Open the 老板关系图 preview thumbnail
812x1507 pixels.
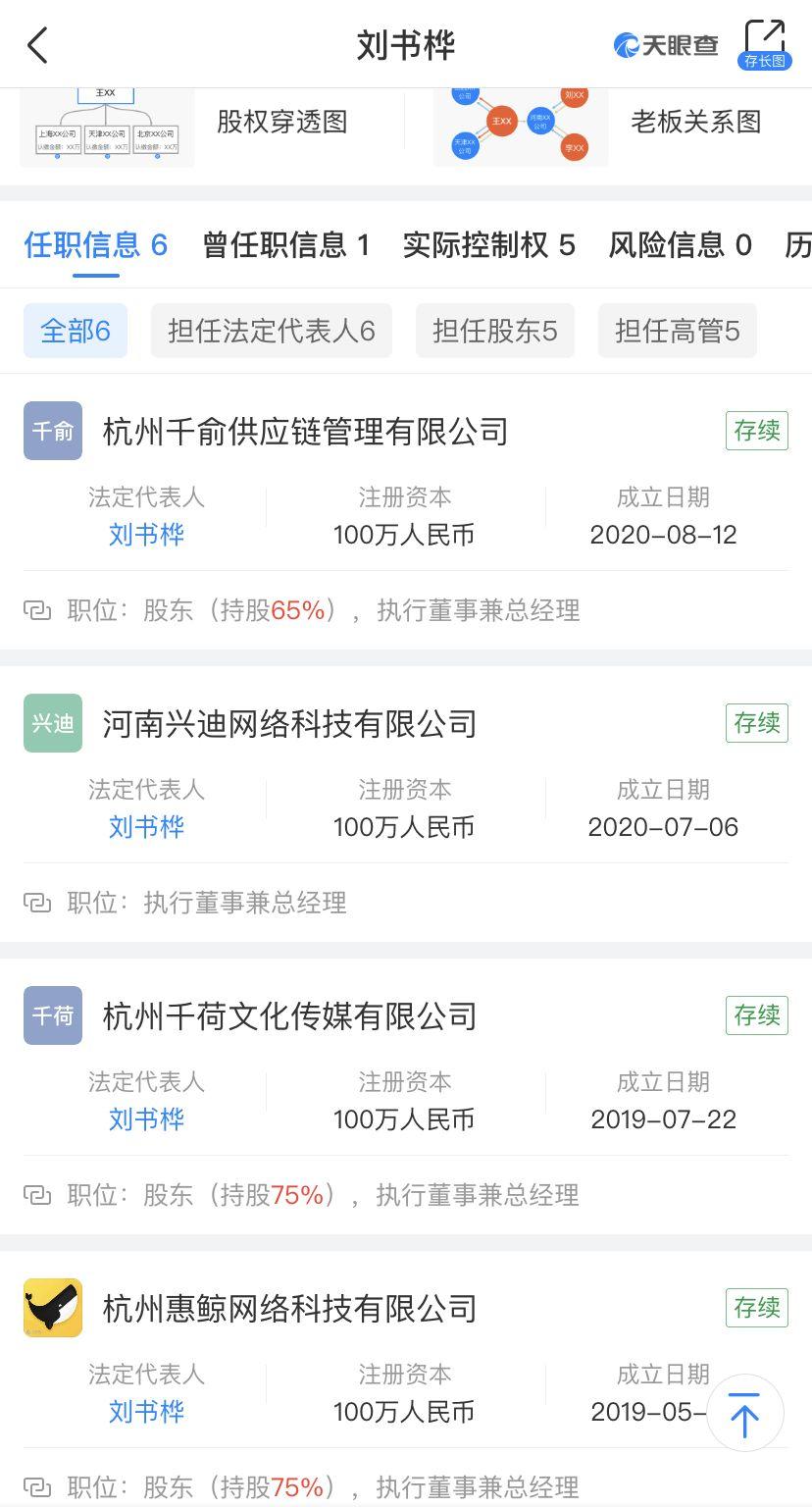(x=520, y=124)
